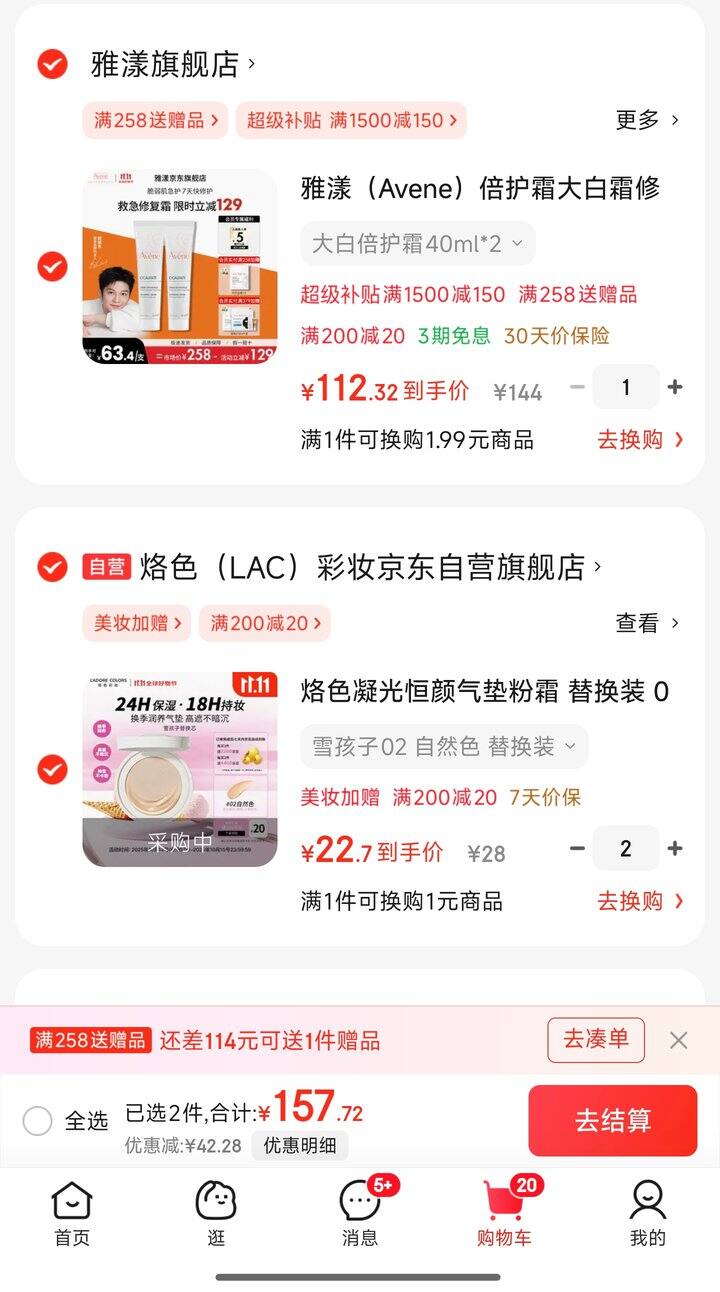720x1292 pixels.
Task: Tap 去换购 under the 雅漾 item
Action: 640,439
